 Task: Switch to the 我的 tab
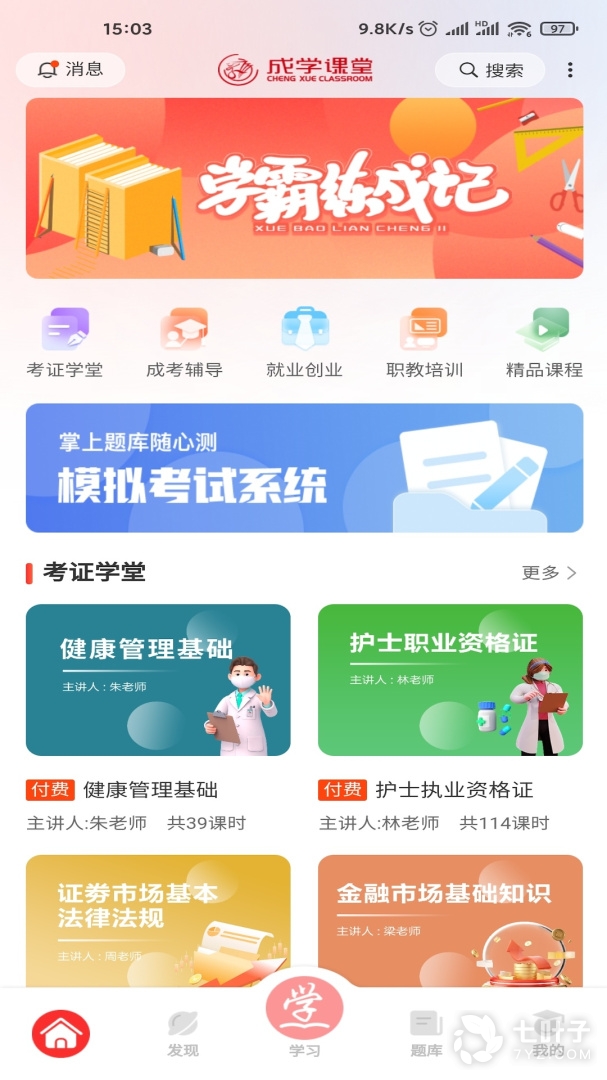point(547,1034)
